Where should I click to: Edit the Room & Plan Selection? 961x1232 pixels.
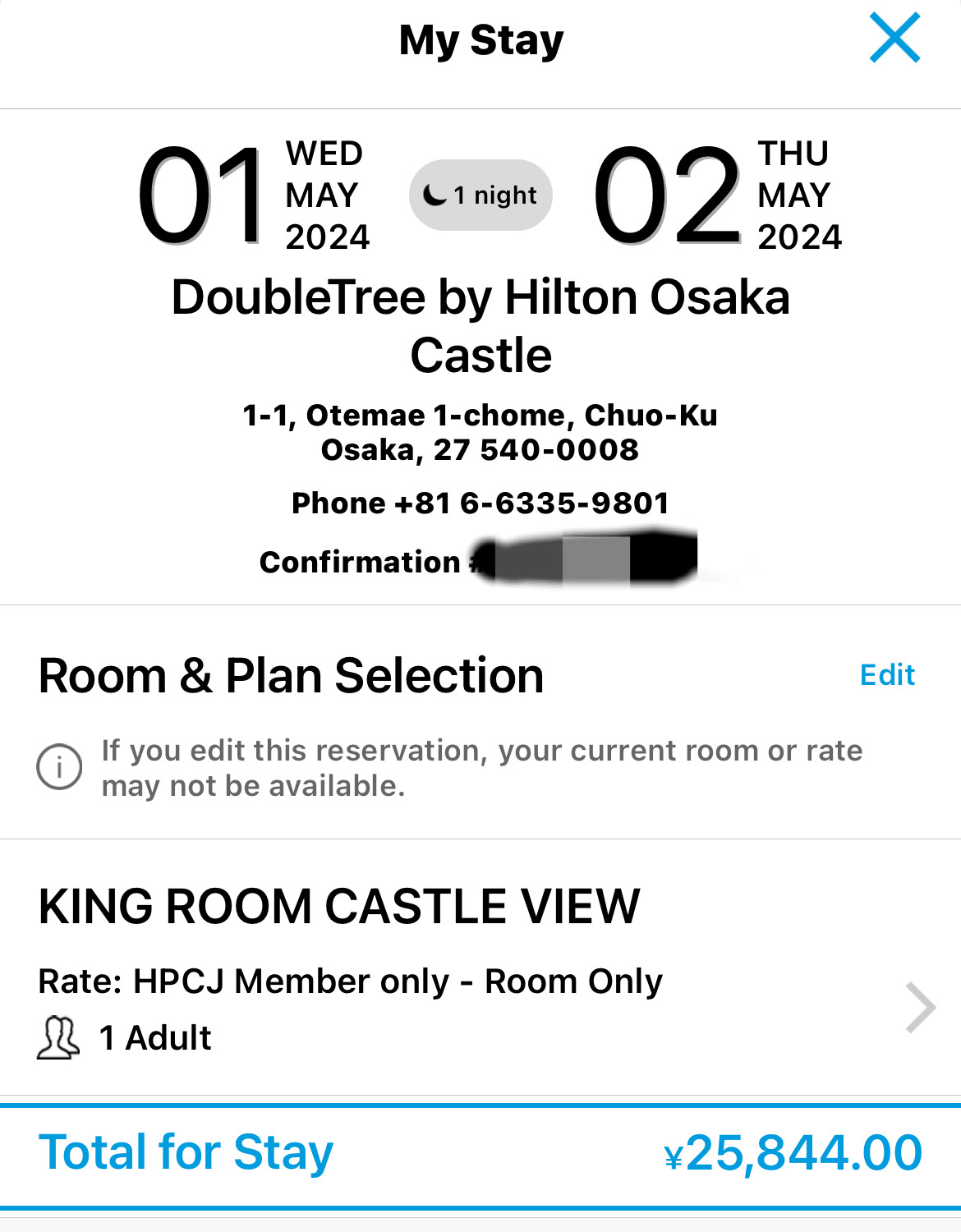pos(887,675)
